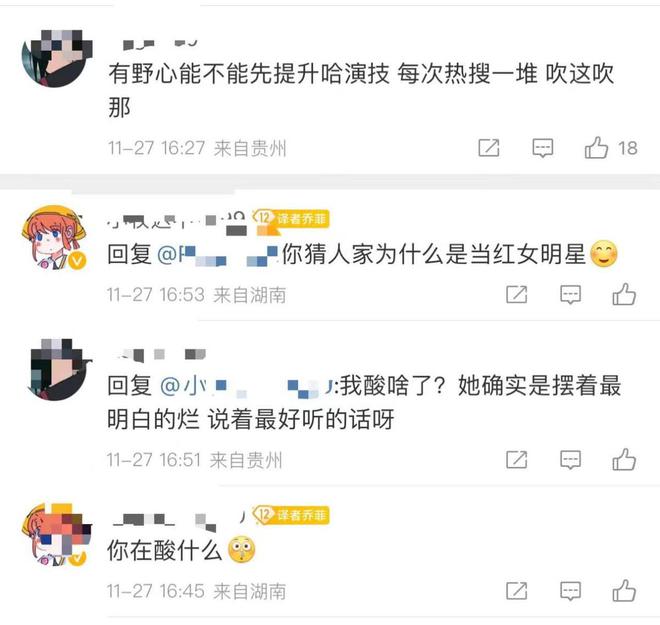660x625 pixels.
Task: Like the 16:51 comment 我酸啥了
Action: click(x=624, y=459)
